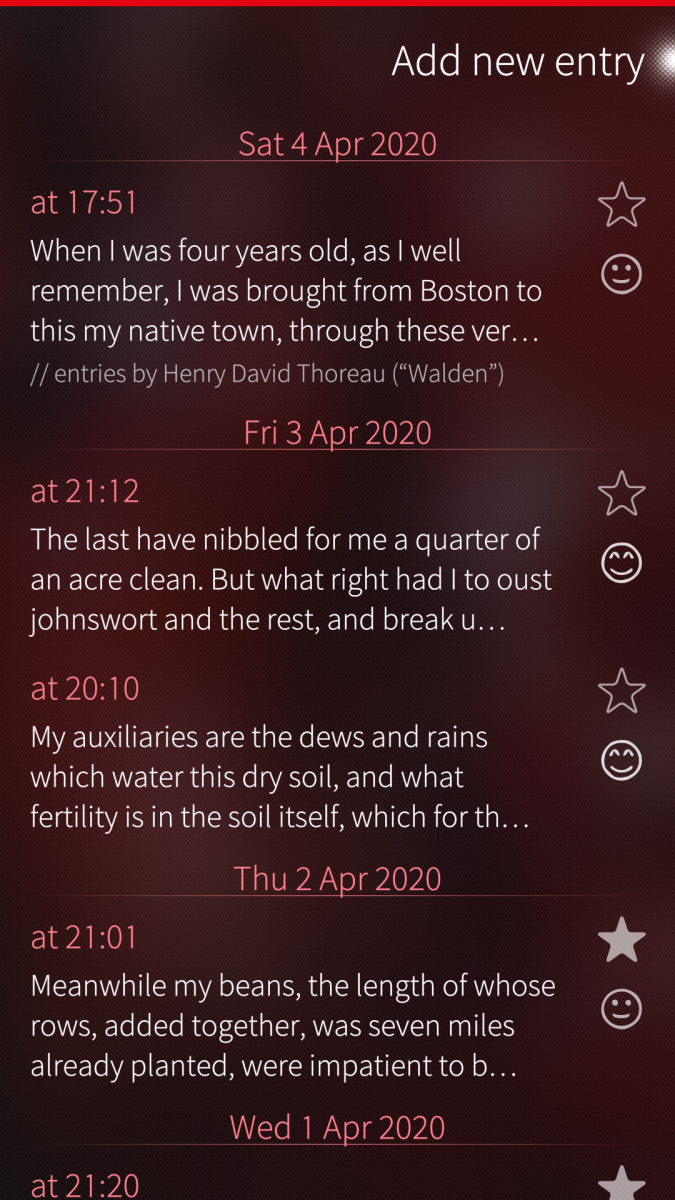675x1200 pixels.
Task: Unstar the 21:01 entry from Thu 2 Apr
Action: pyautogui.click(x=621, y=940)
